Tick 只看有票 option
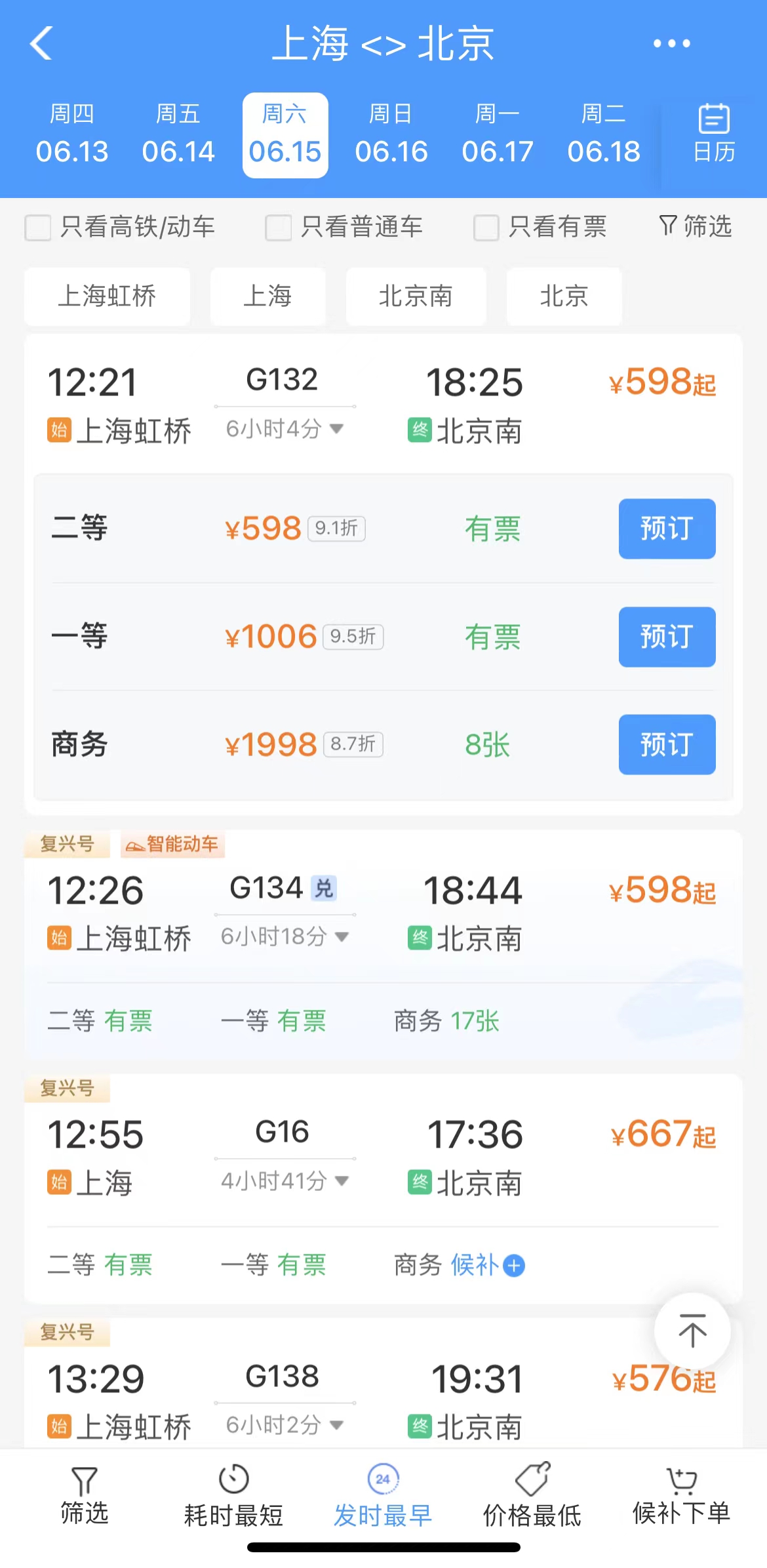This screenshot has width=767, height=1568. click(486, 228)
